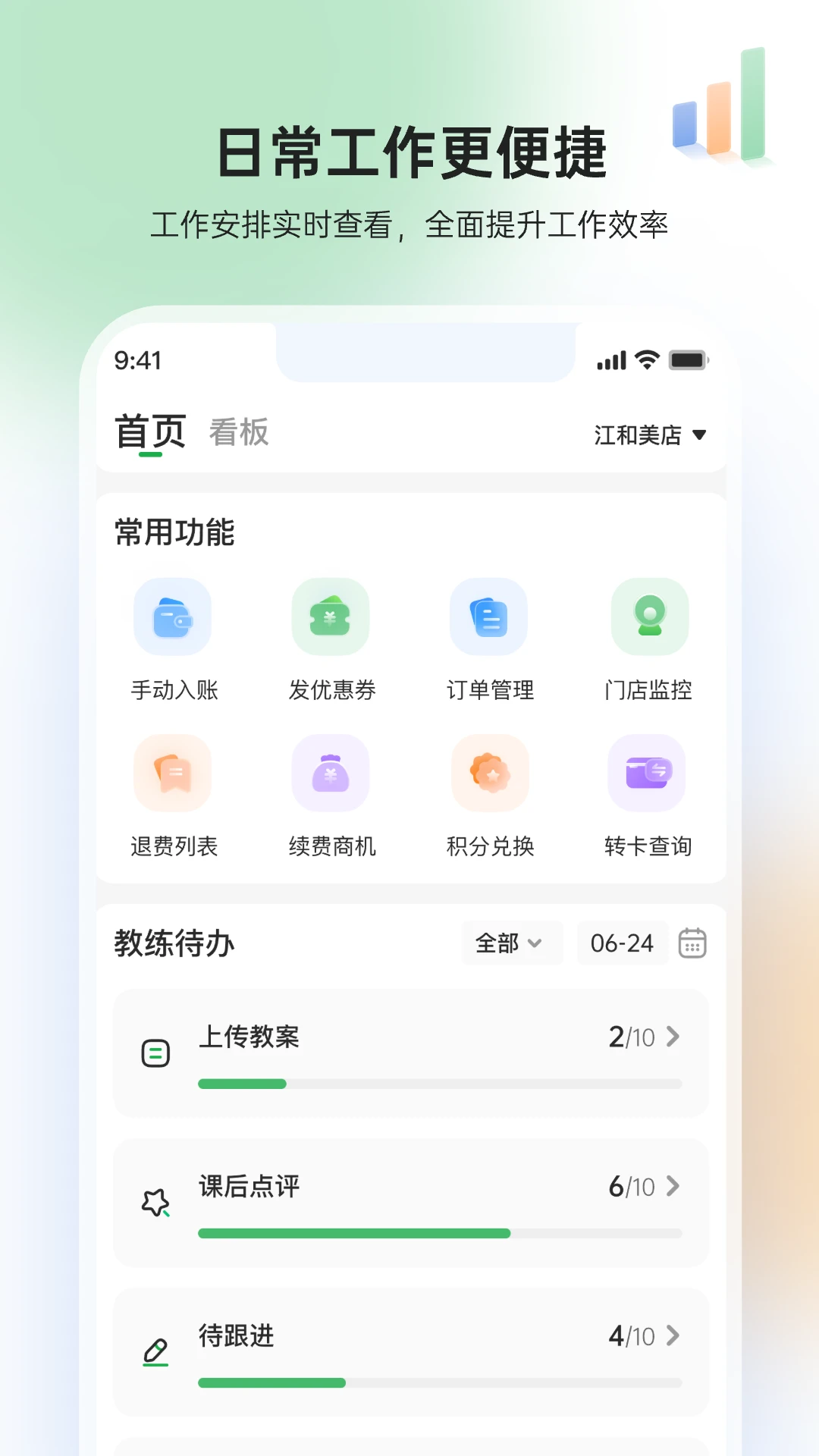Open 订单管理 order management icon
The height and width of the screenshot is (1456, 819).
(490, 616)
